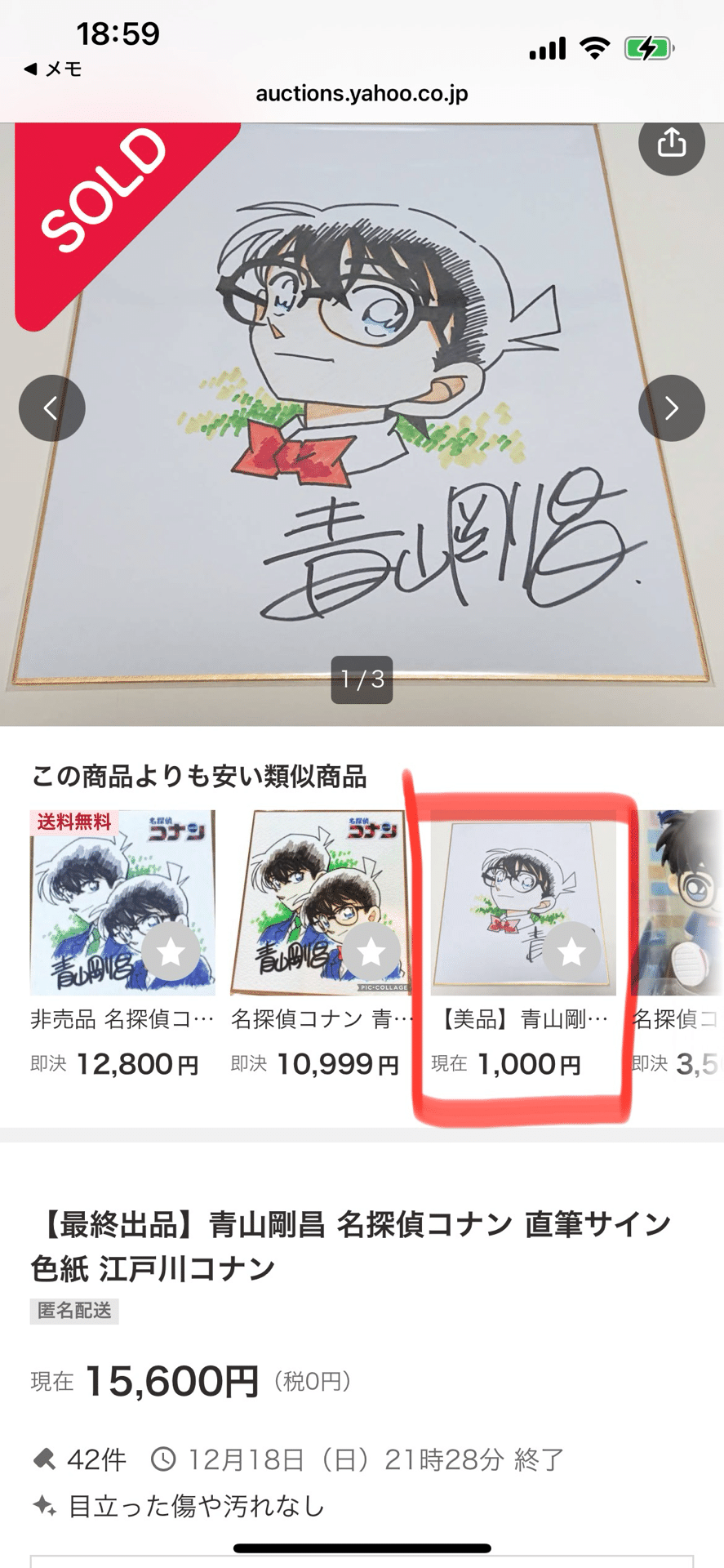
Task: Share this auction listing
Action: [671, 143]
